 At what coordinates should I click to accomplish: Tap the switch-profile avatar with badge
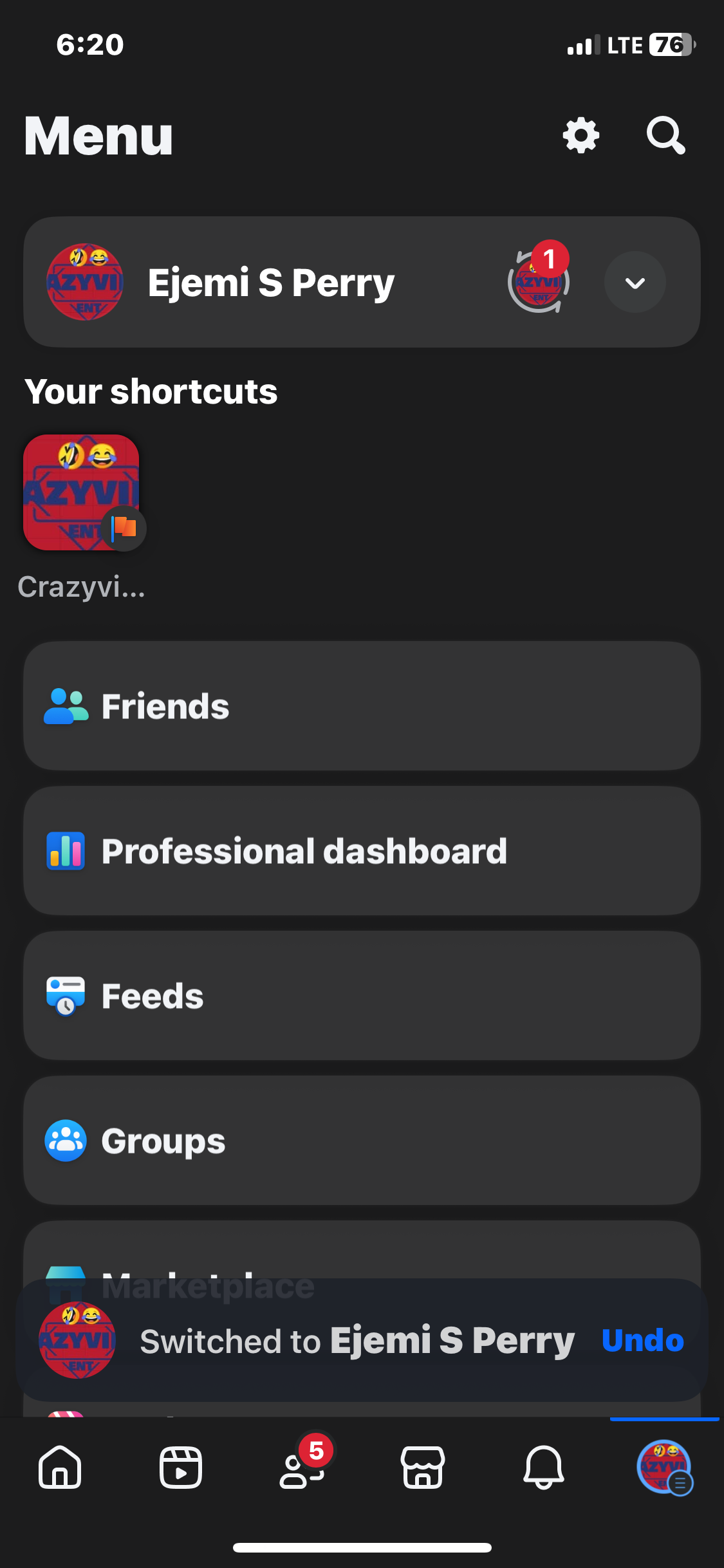coord(539,279)
